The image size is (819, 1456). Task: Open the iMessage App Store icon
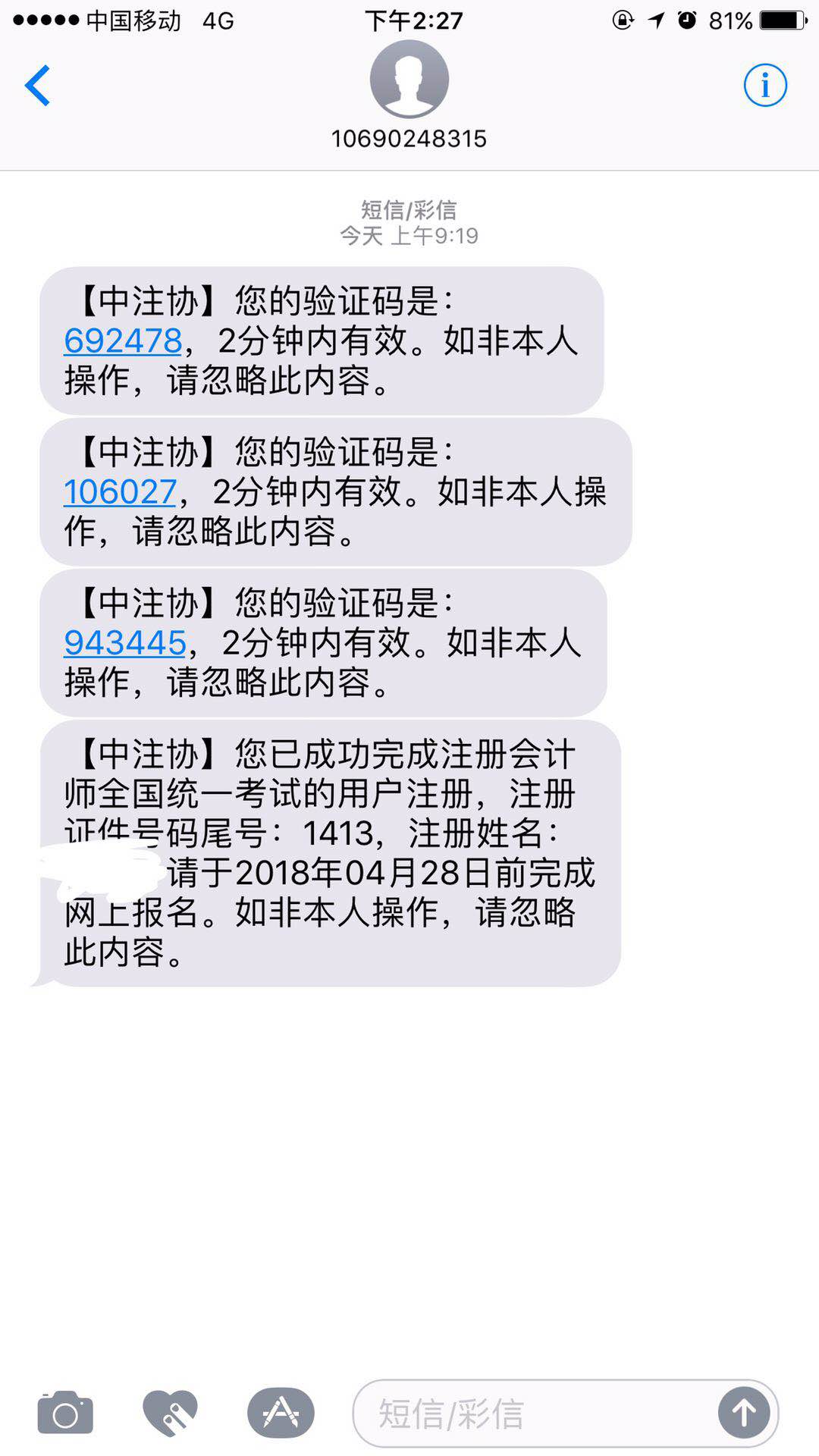click(281, 1412)
